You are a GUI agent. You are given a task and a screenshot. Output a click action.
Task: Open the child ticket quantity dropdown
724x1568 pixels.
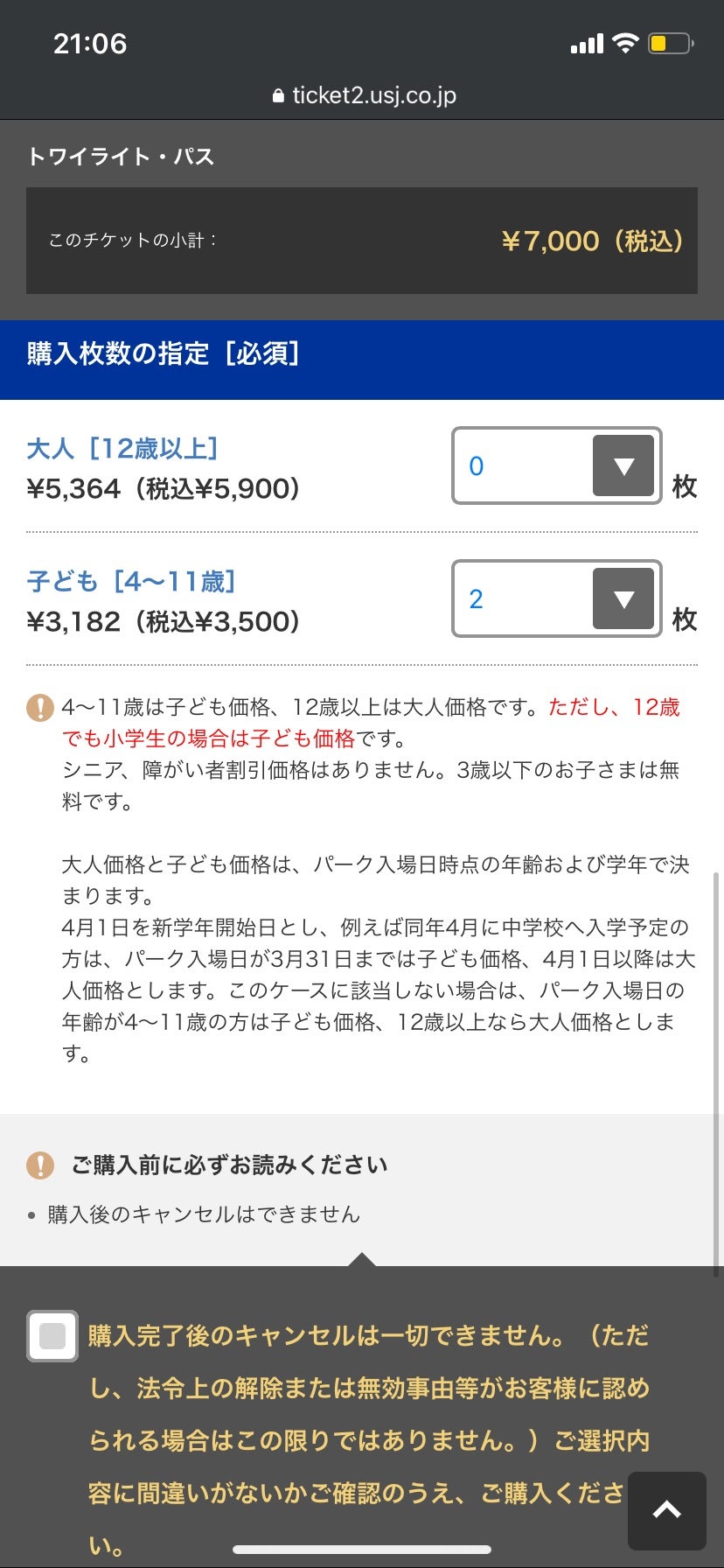pyautogui.click(x=556, y=598)
